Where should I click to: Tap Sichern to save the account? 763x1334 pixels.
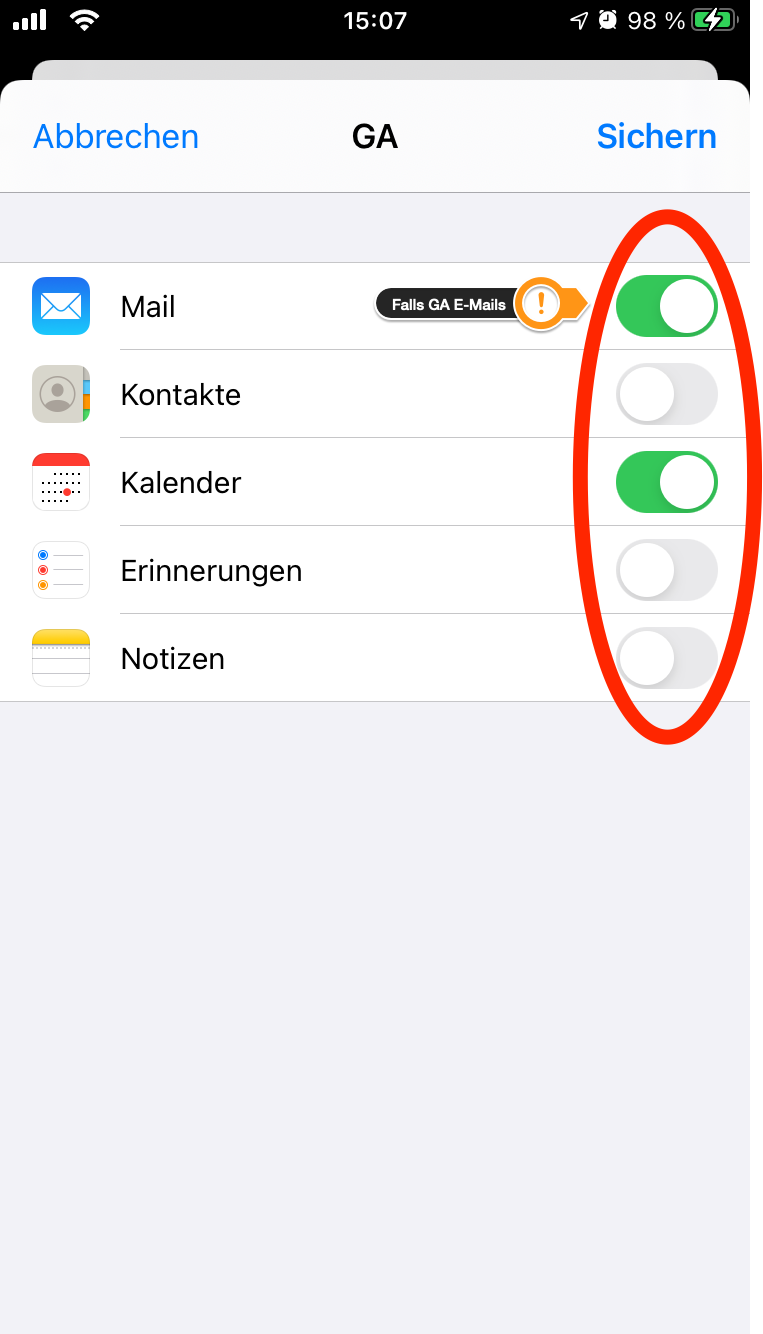point(656,136)
